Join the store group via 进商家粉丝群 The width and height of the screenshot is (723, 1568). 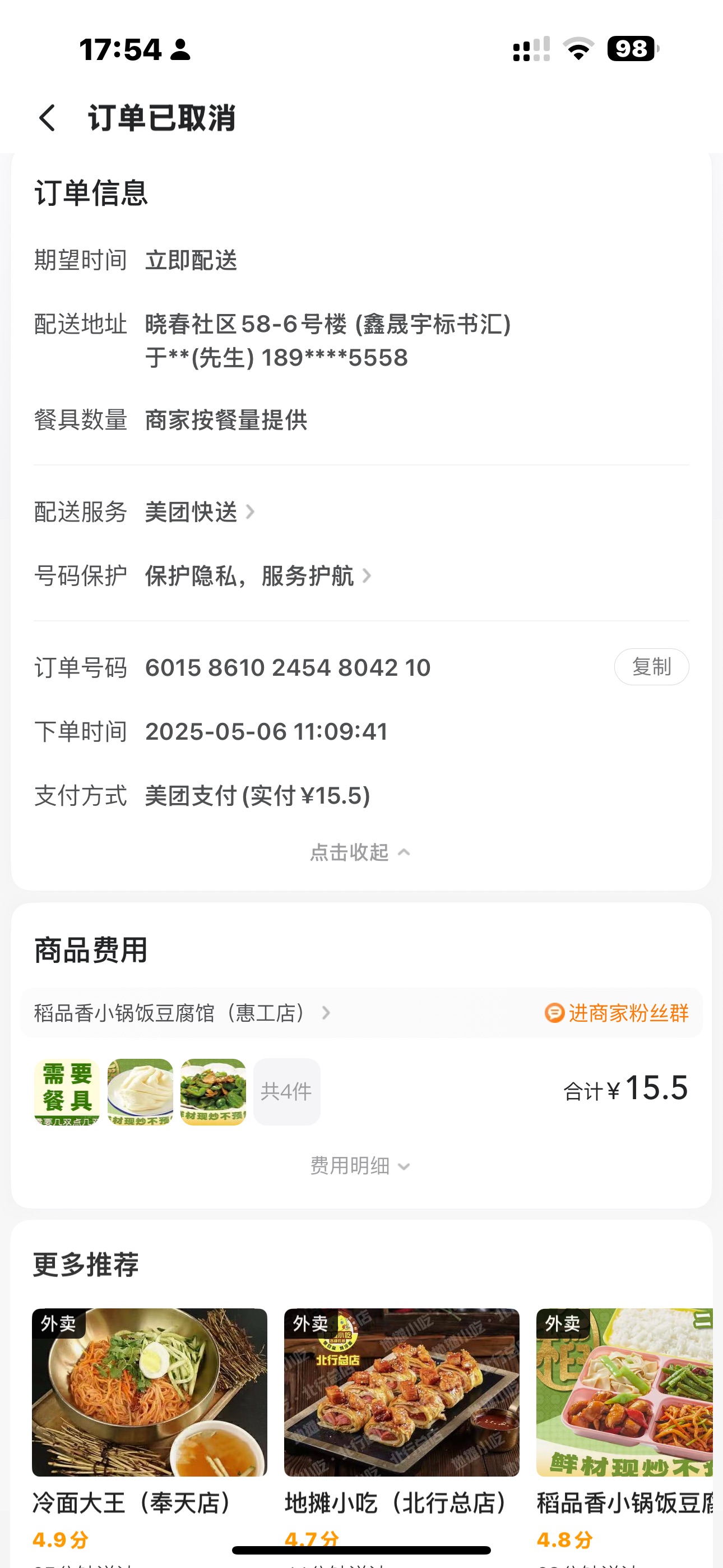coord(617,1013)
